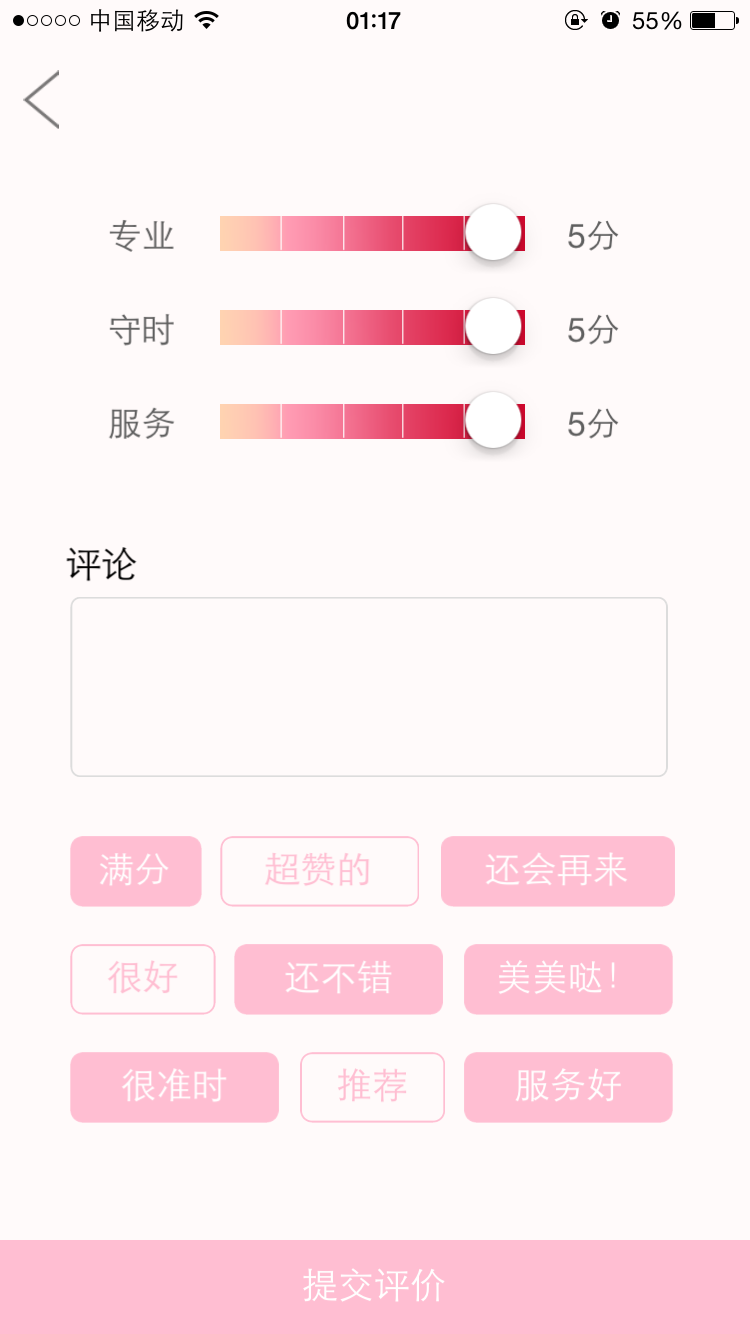Choose the 还会再来 tag
Image resolution: width=750 pixels, height=1334 pixels.
tap(558, 871)
